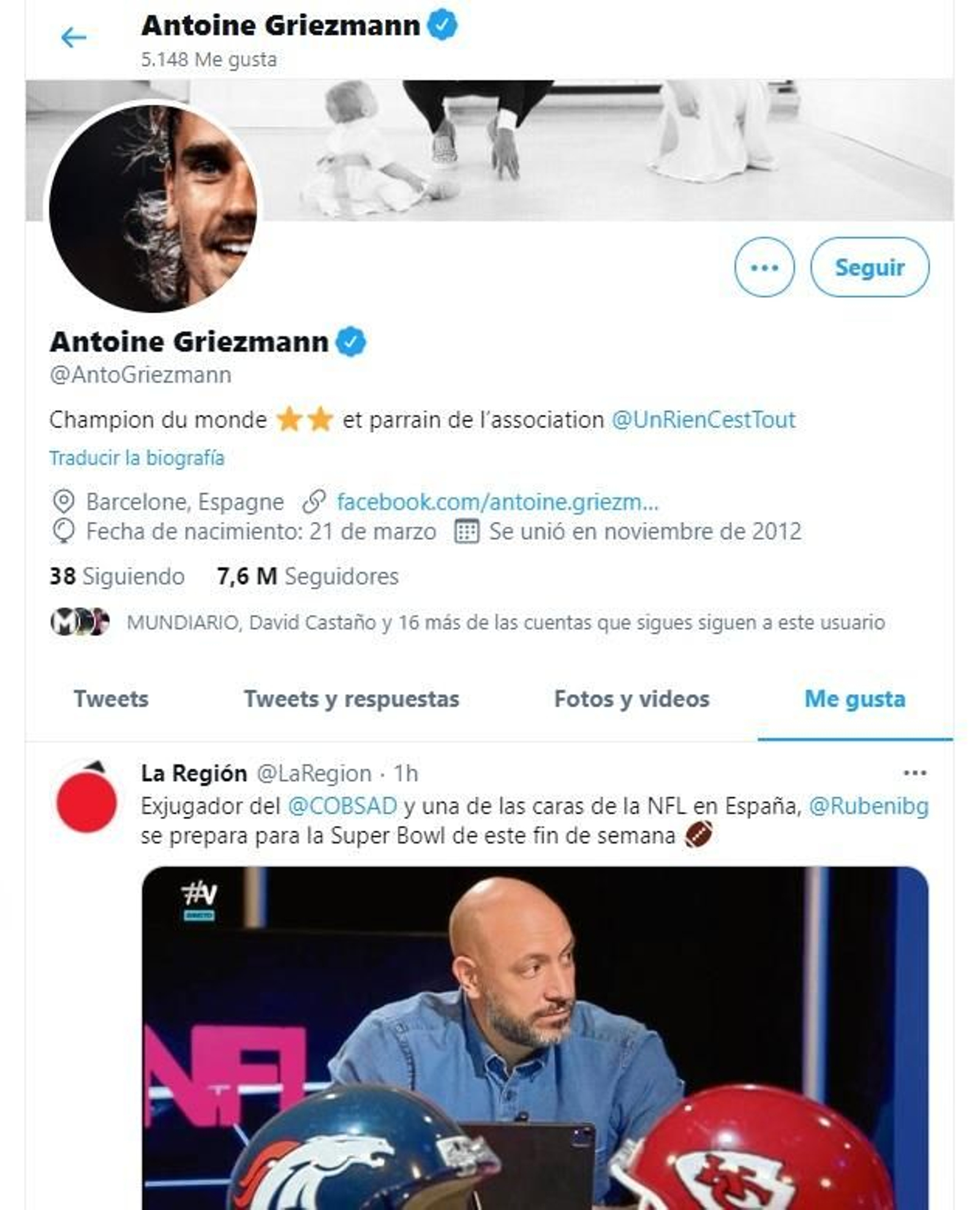Viewport: 980px width, 1210px height.
Task: Switch to the Tweets tab
Action: tap(111, 699)
